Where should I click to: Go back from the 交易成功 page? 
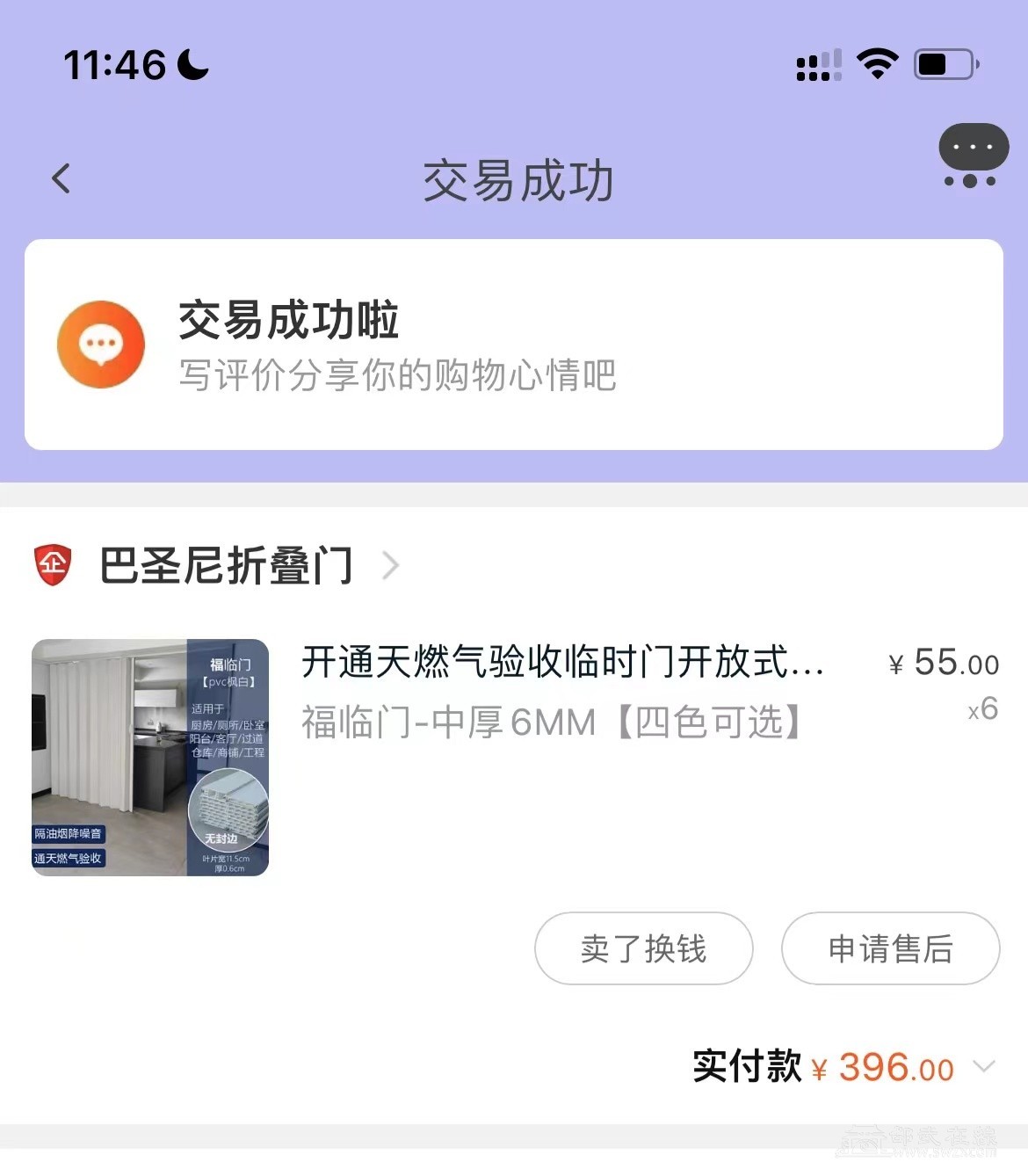click(61, 179)
